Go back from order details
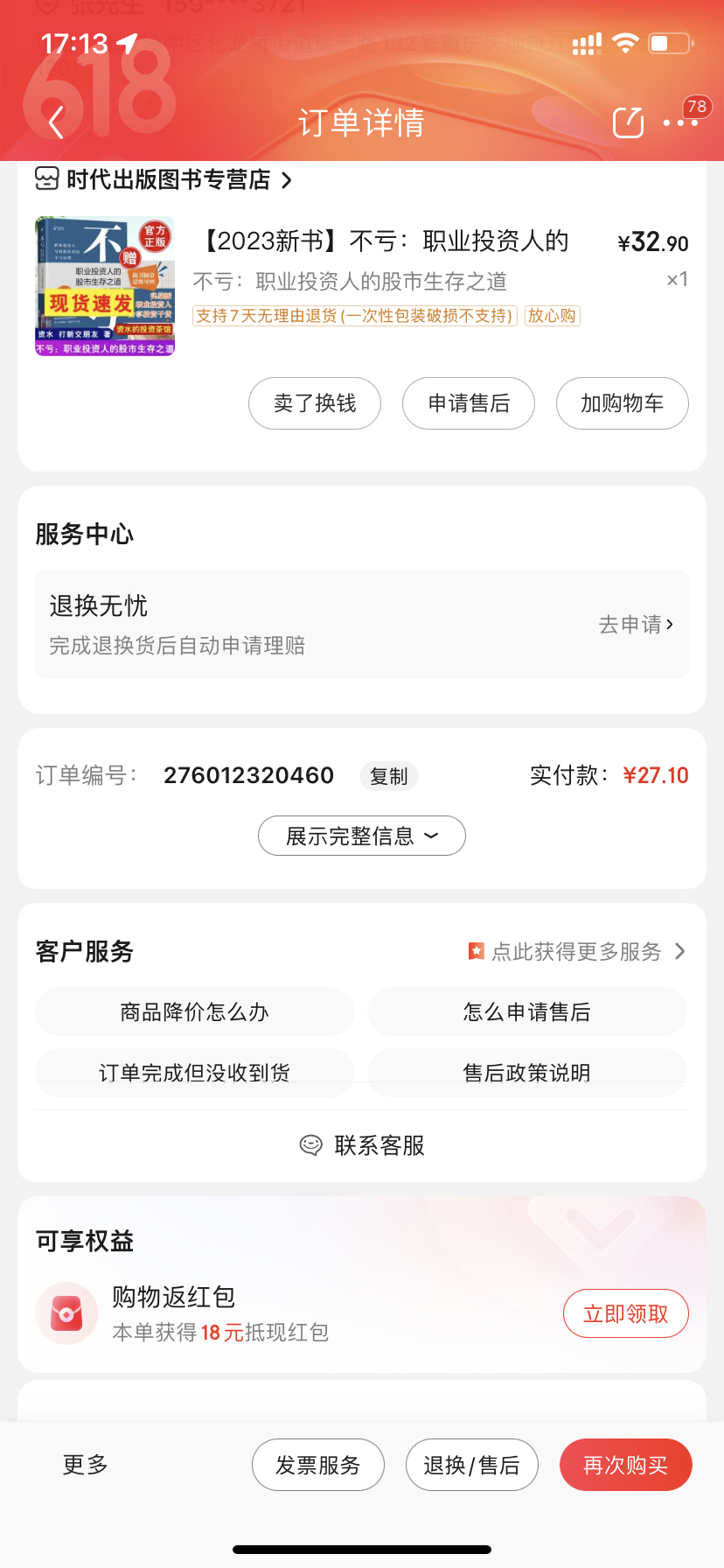This screenshot has width=724, height=1568. click(57, 122)
